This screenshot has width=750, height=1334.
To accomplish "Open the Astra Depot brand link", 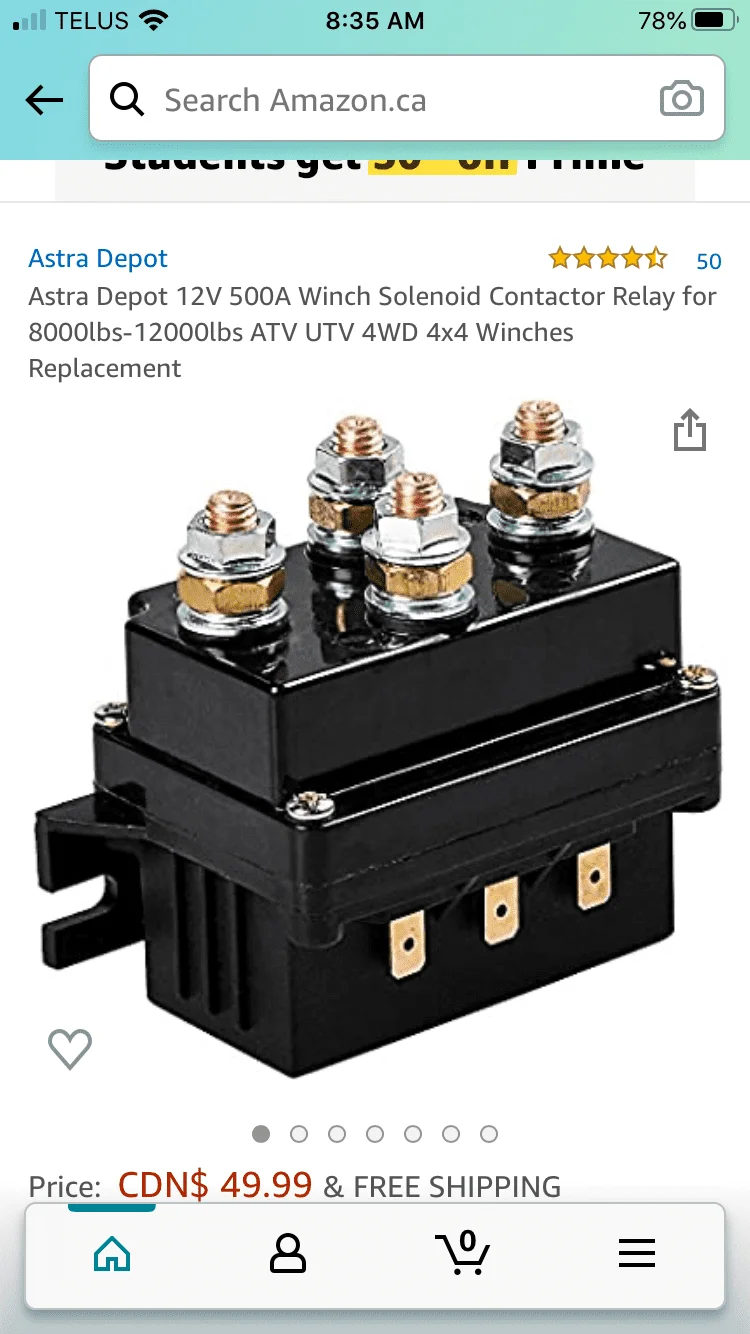I will tap(98, 259).
